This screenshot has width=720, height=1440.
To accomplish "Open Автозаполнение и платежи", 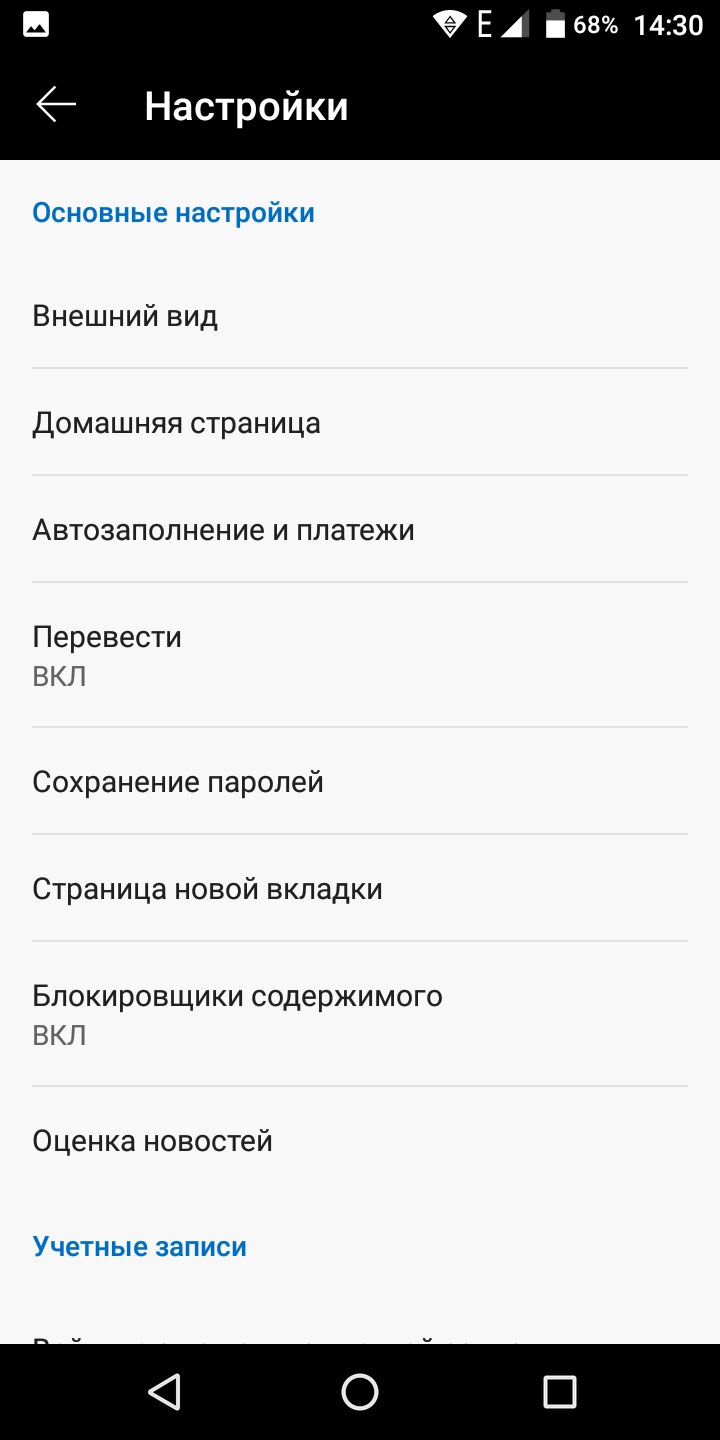I will [x=360, y=529].
